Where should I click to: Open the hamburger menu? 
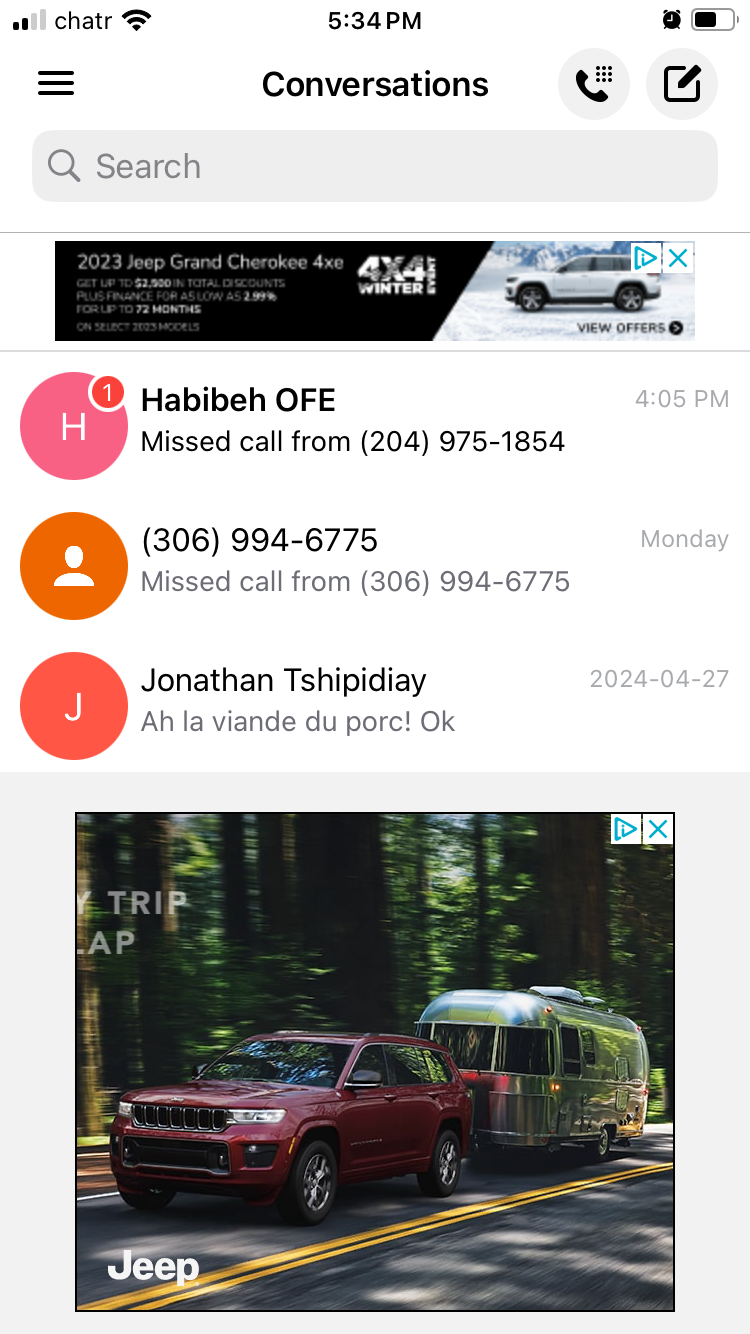(x=56, y=84)
